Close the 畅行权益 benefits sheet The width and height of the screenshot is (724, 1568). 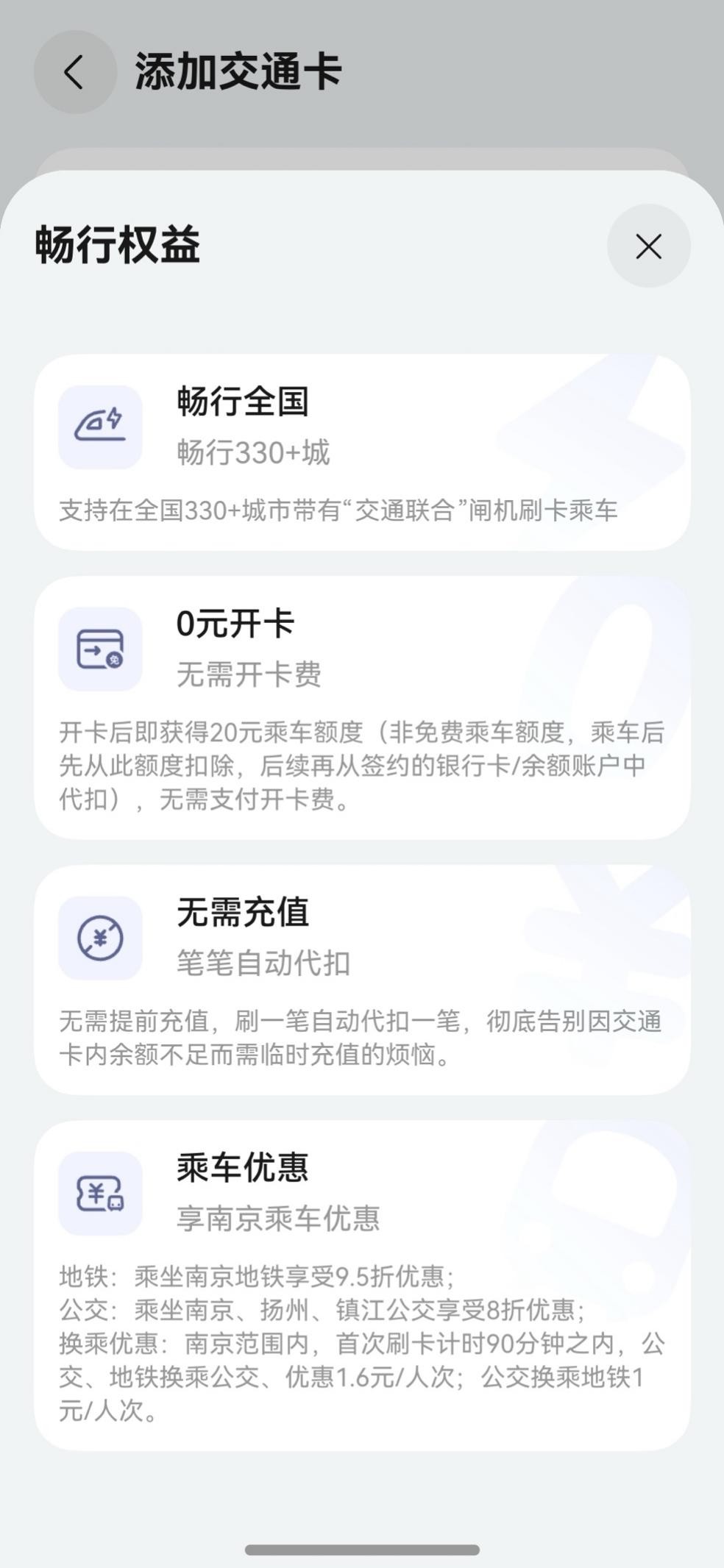(x=648, y=246)
